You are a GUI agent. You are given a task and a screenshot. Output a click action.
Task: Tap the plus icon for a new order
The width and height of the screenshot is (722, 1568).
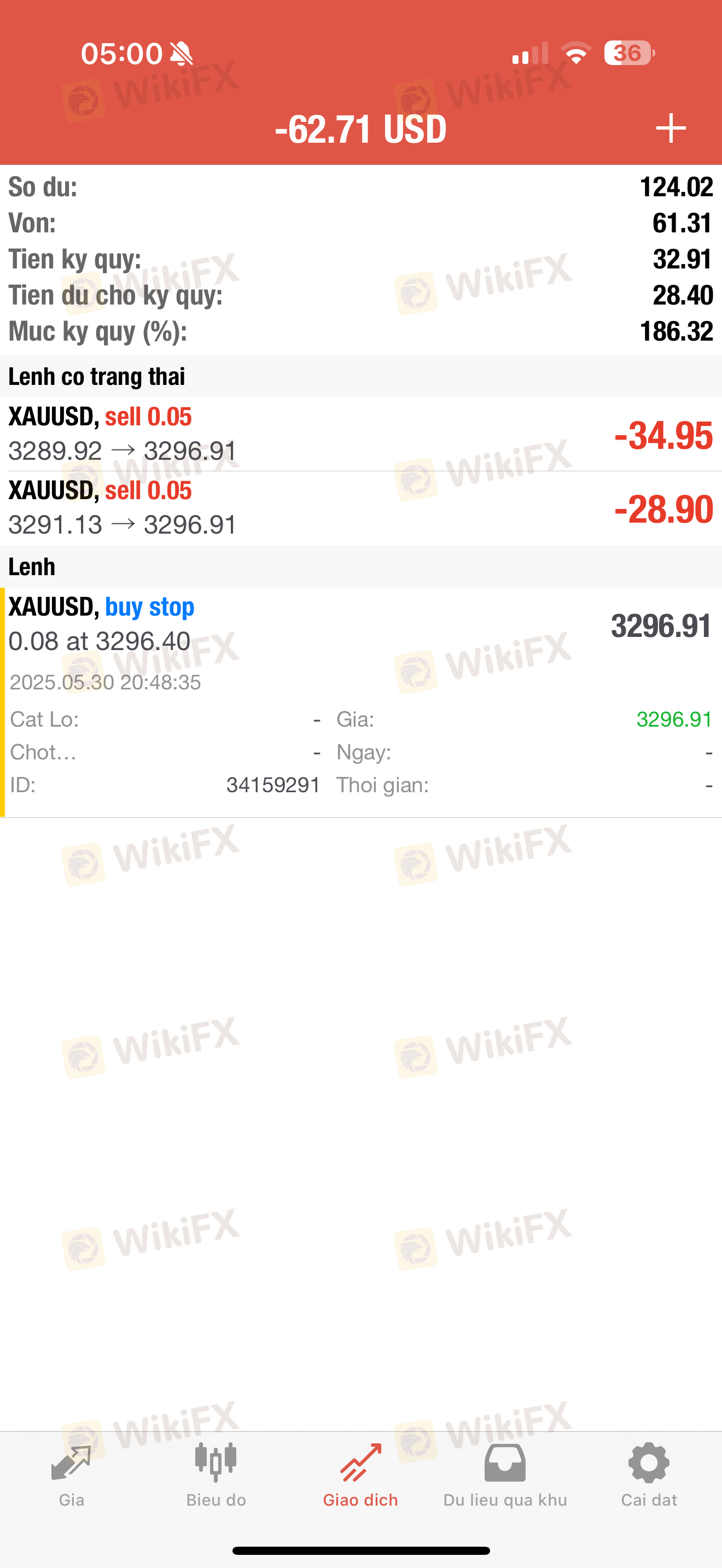point(671,128)
